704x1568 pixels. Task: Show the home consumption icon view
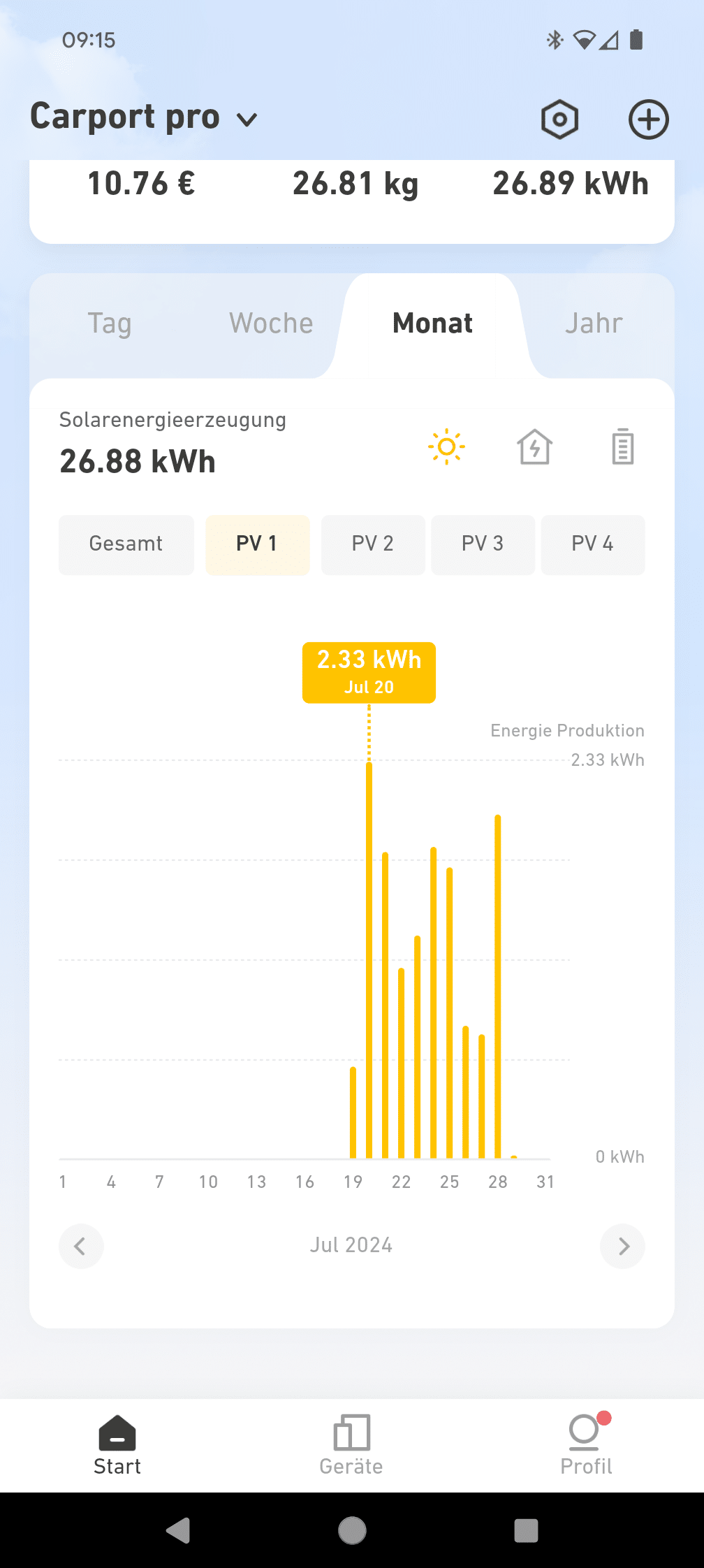(534, 447)
